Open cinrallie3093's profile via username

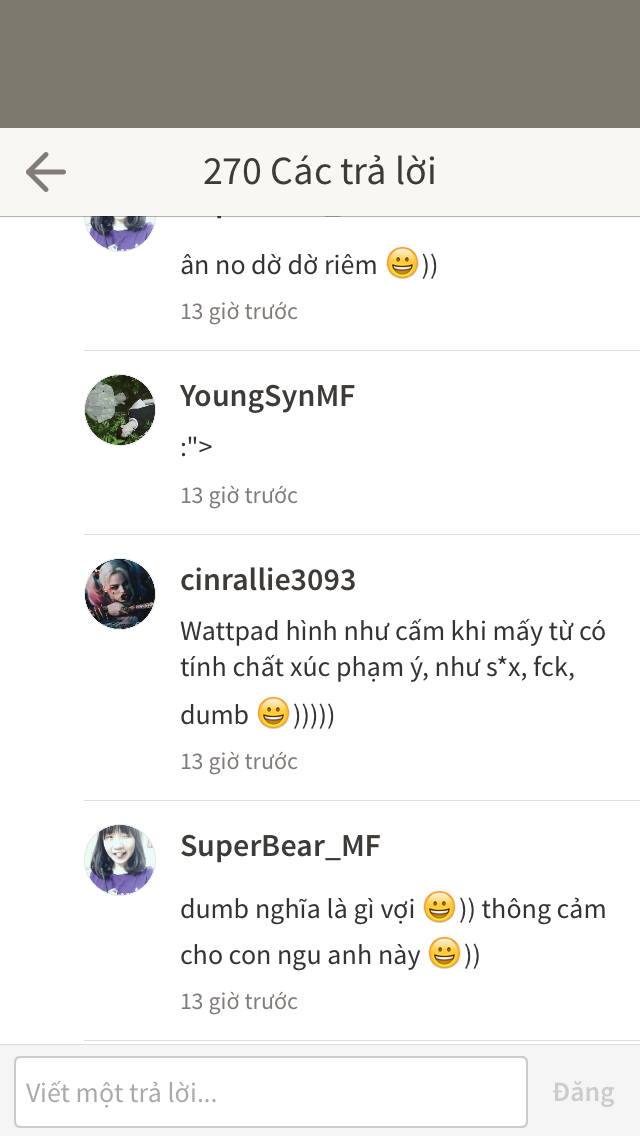pyautogui.click(x=268, y=580)
